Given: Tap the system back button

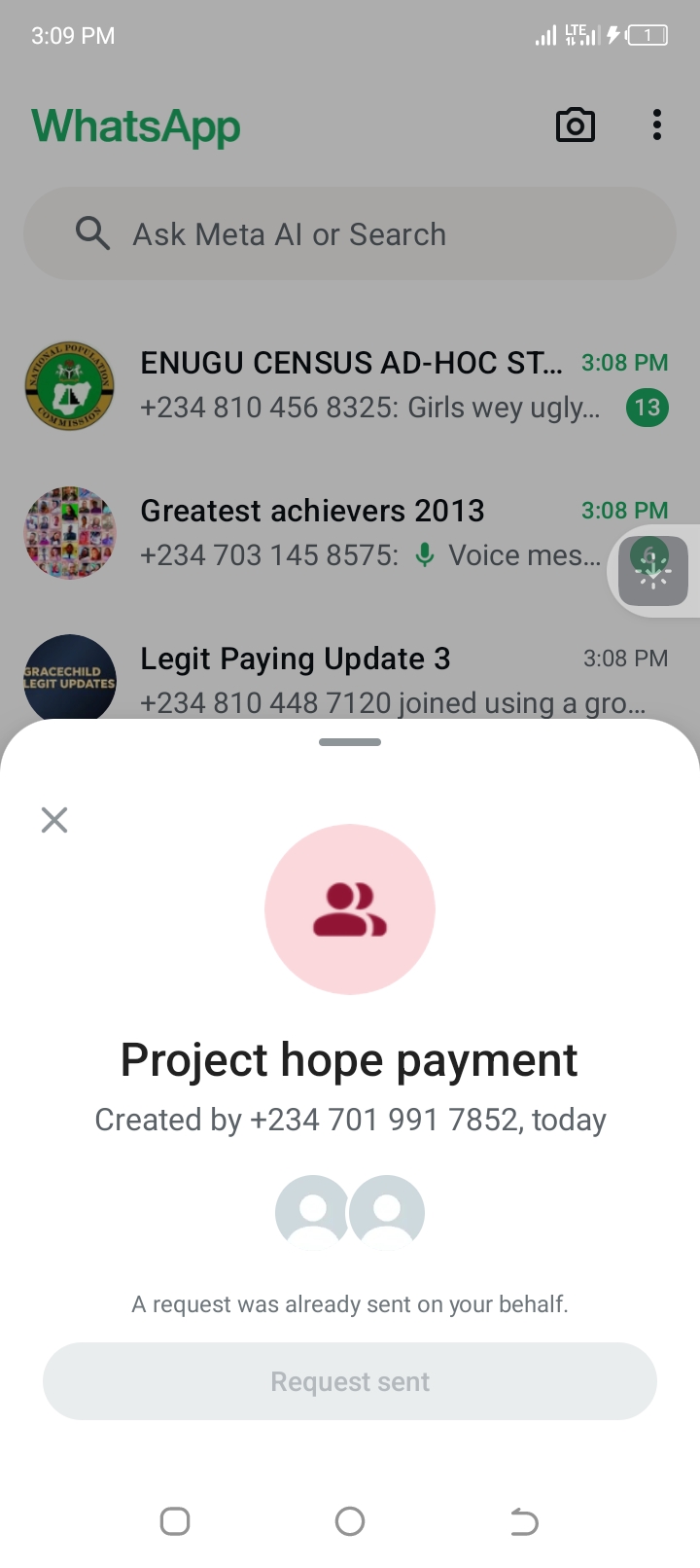Looking at the screenshot, I should click(x=524, y=1521).
